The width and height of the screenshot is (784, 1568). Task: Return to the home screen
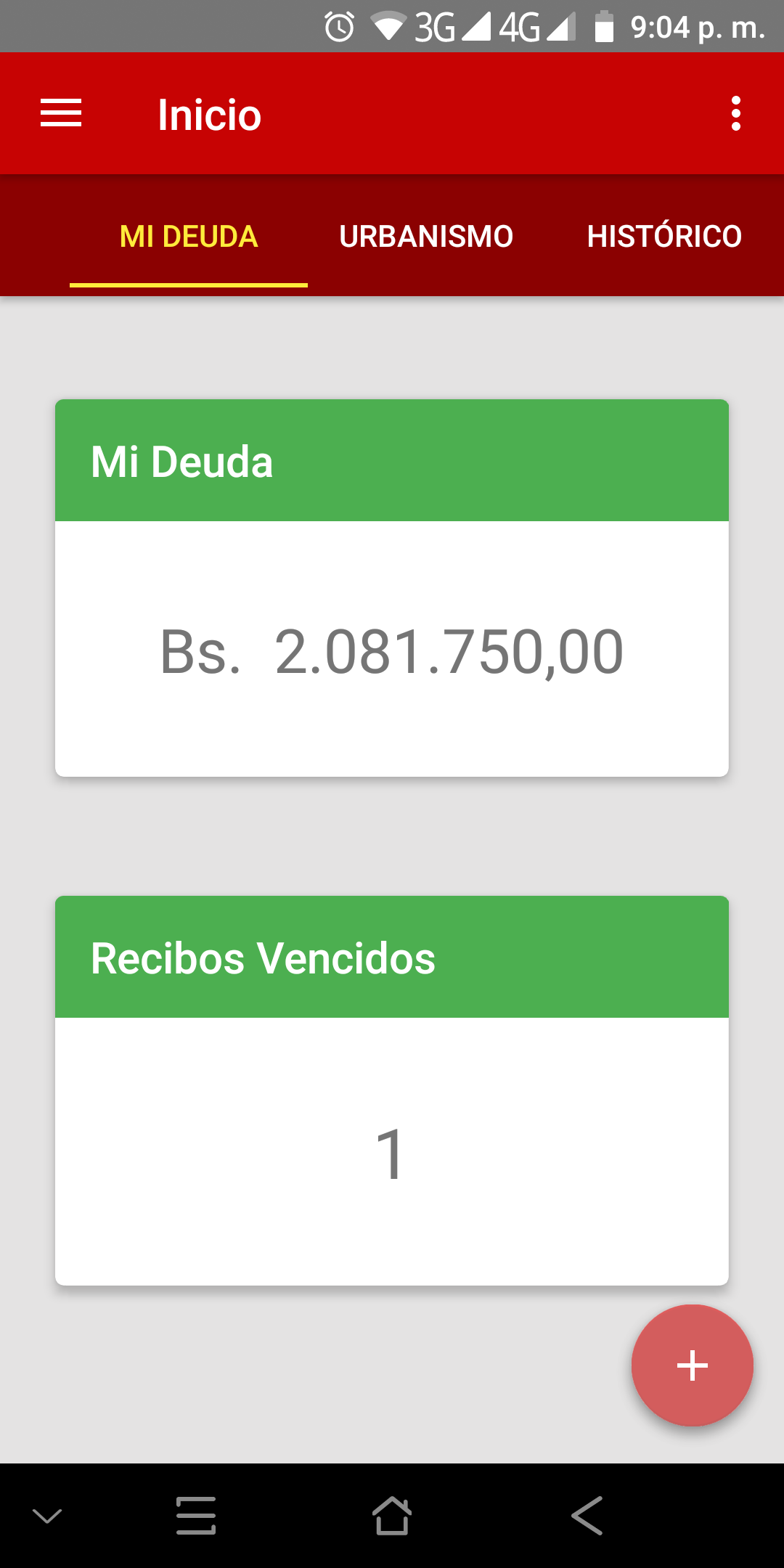[392, 1516]
